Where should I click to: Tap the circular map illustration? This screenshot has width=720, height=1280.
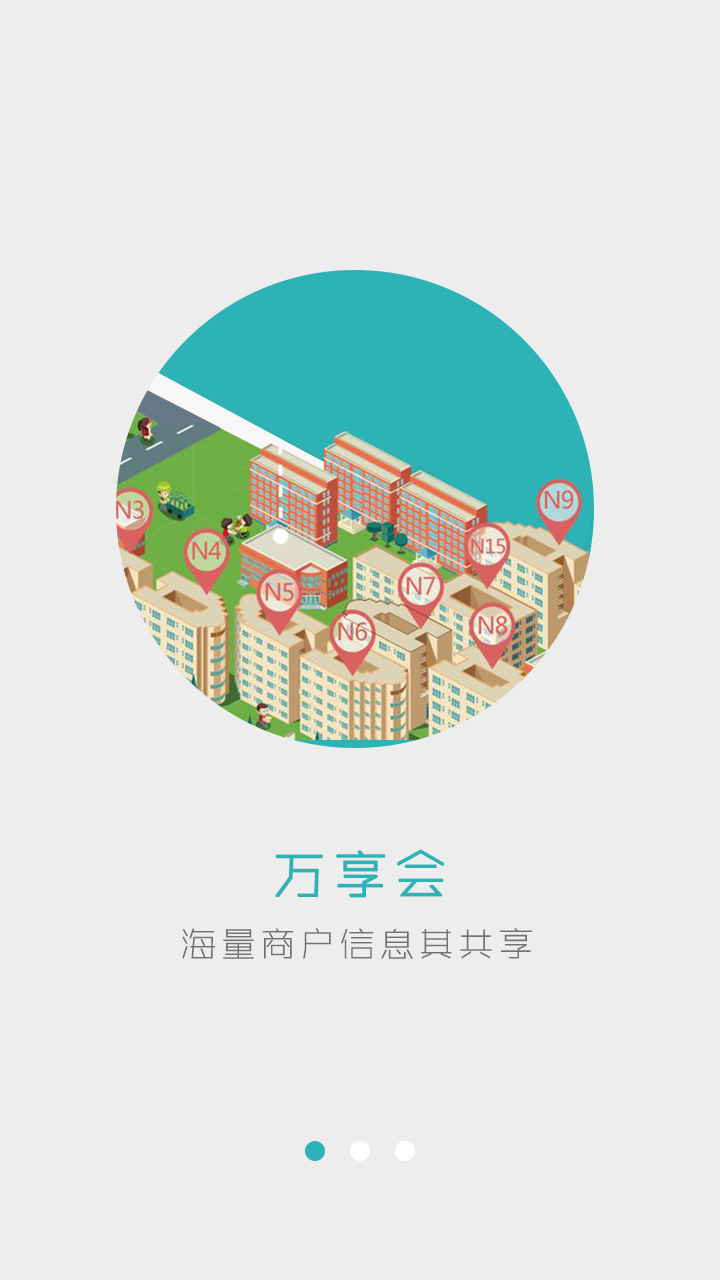[360, 520]
